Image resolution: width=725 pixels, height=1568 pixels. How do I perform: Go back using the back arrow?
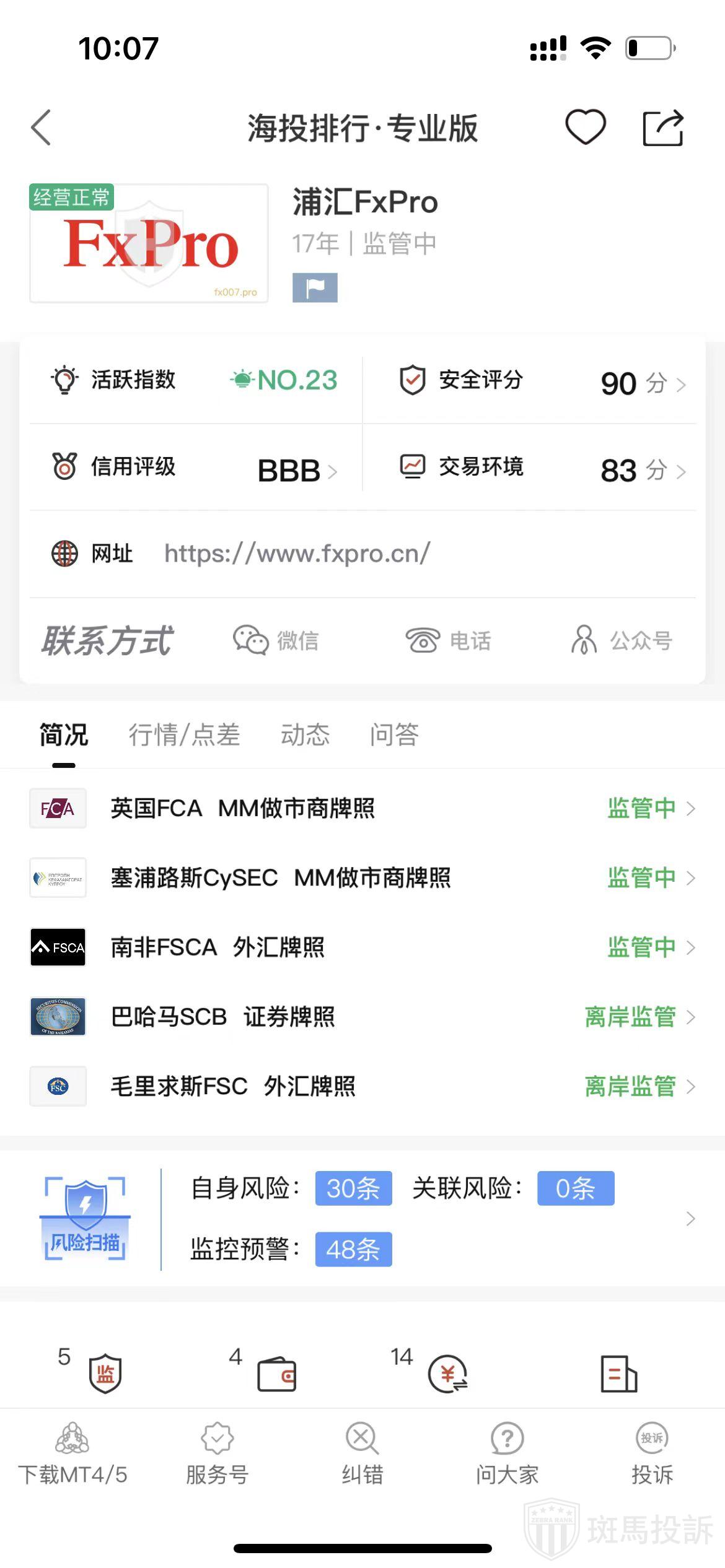tap(42, 128)
